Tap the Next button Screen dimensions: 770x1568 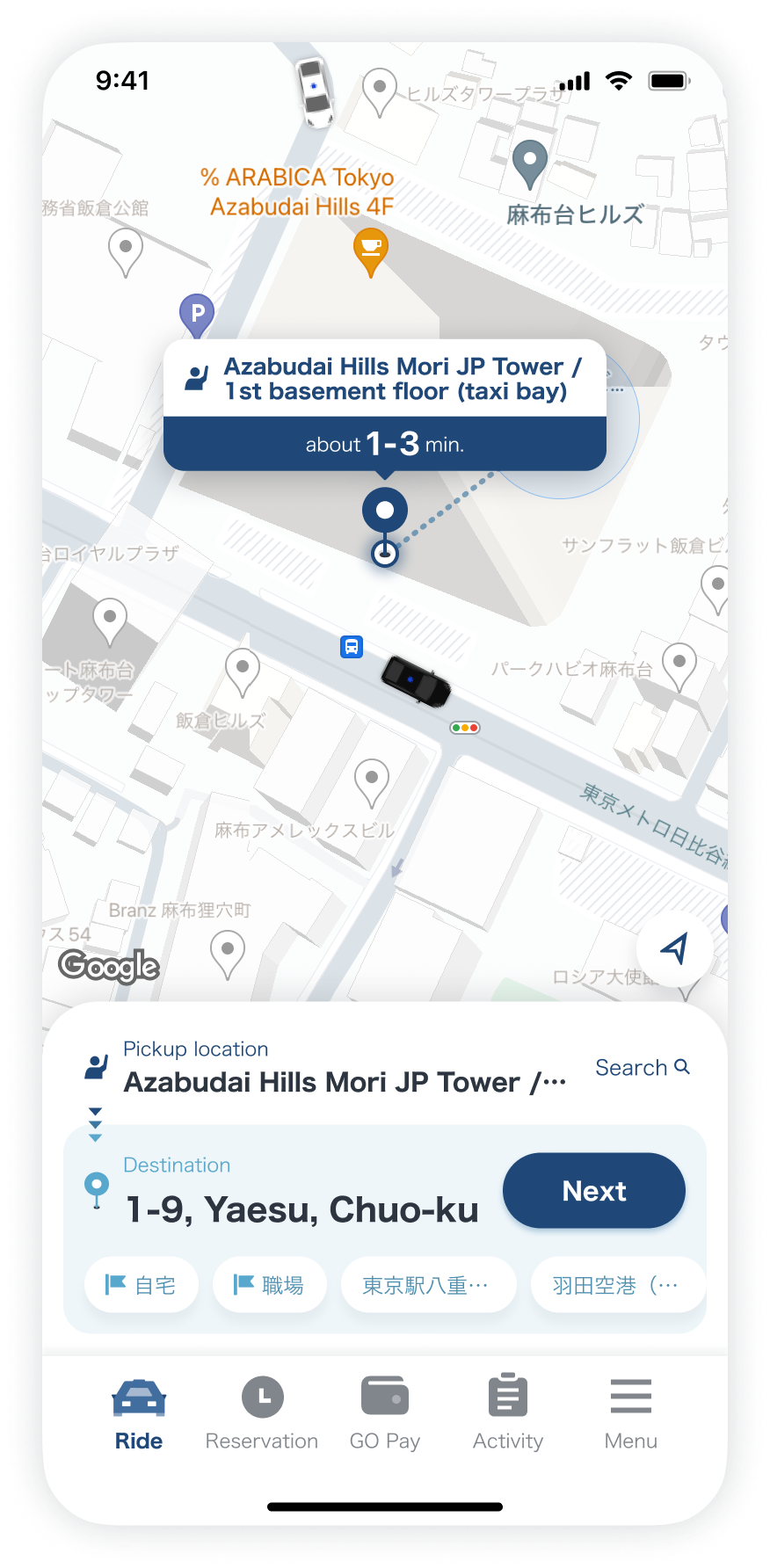(x=593, y=1190)
